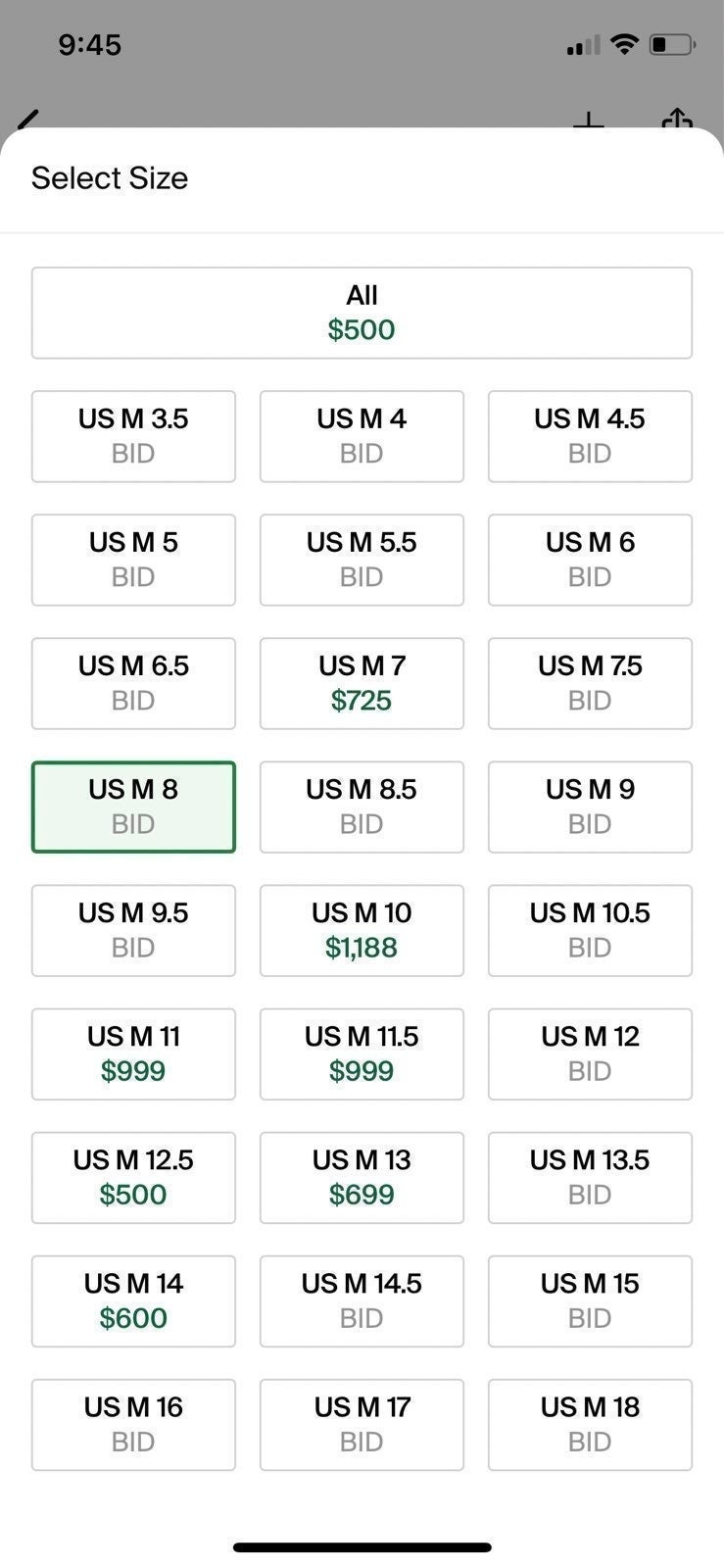724x1568 pixels.
Task: Select the All sizes option for $500
Action: [362, 313]
